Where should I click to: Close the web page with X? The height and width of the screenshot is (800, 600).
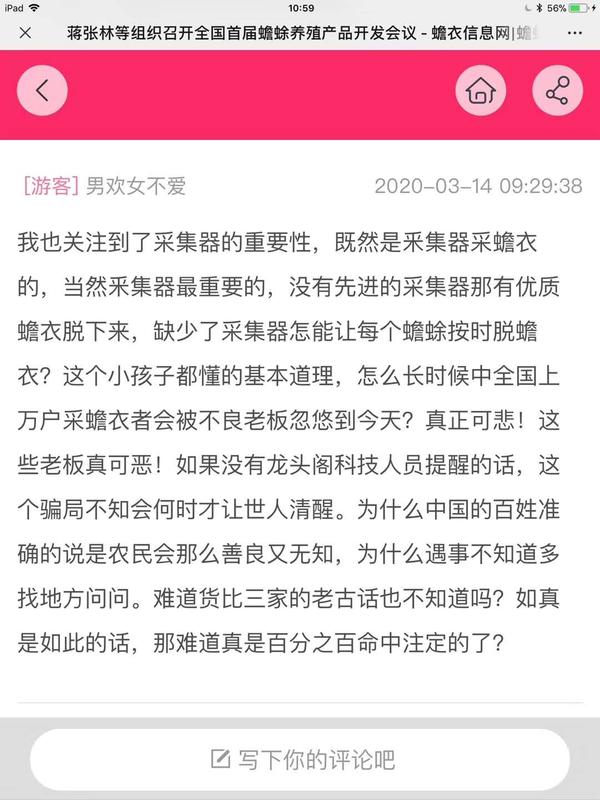pyautogui.click(x=25, y=32)
